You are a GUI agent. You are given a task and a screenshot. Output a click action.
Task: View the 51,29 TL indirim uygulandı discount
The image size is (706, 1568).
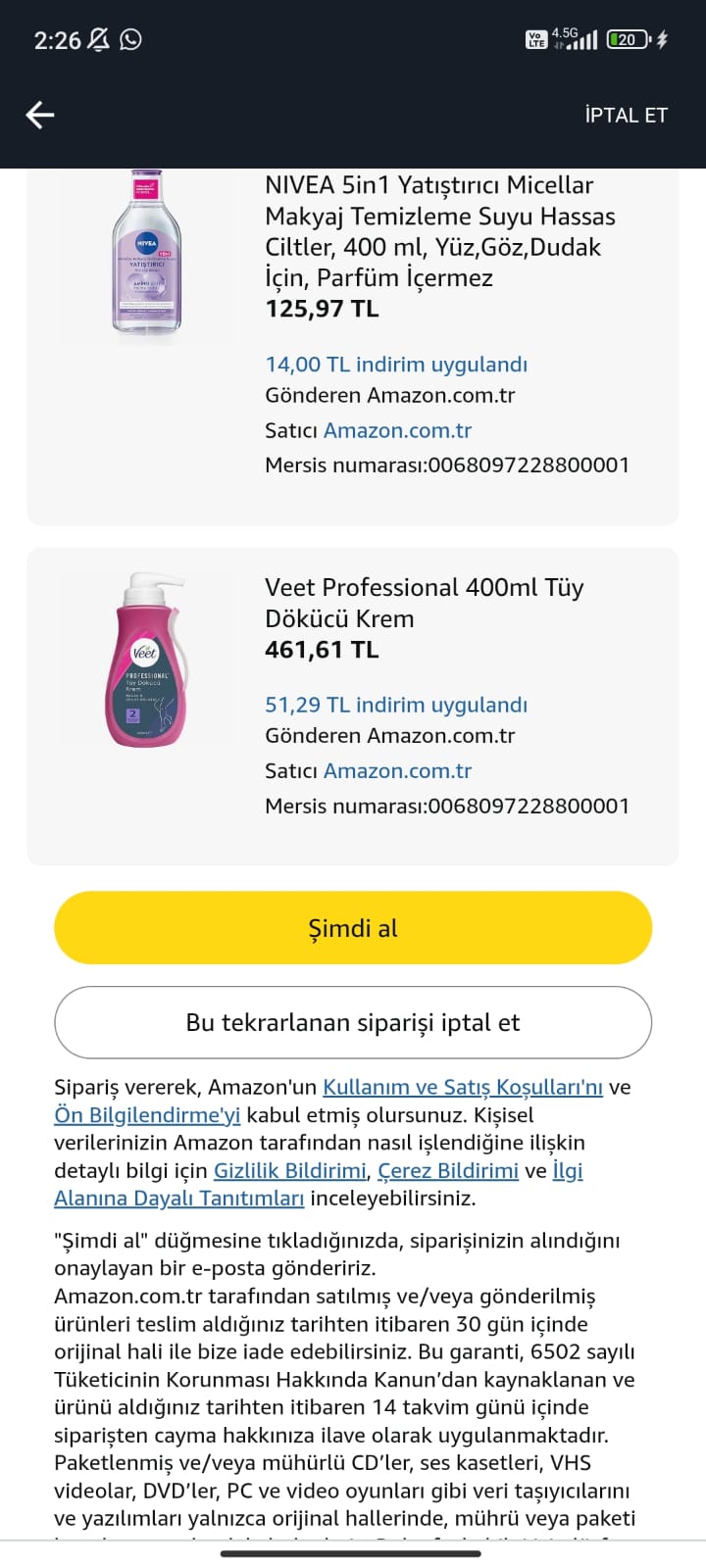tap(396, 705)
